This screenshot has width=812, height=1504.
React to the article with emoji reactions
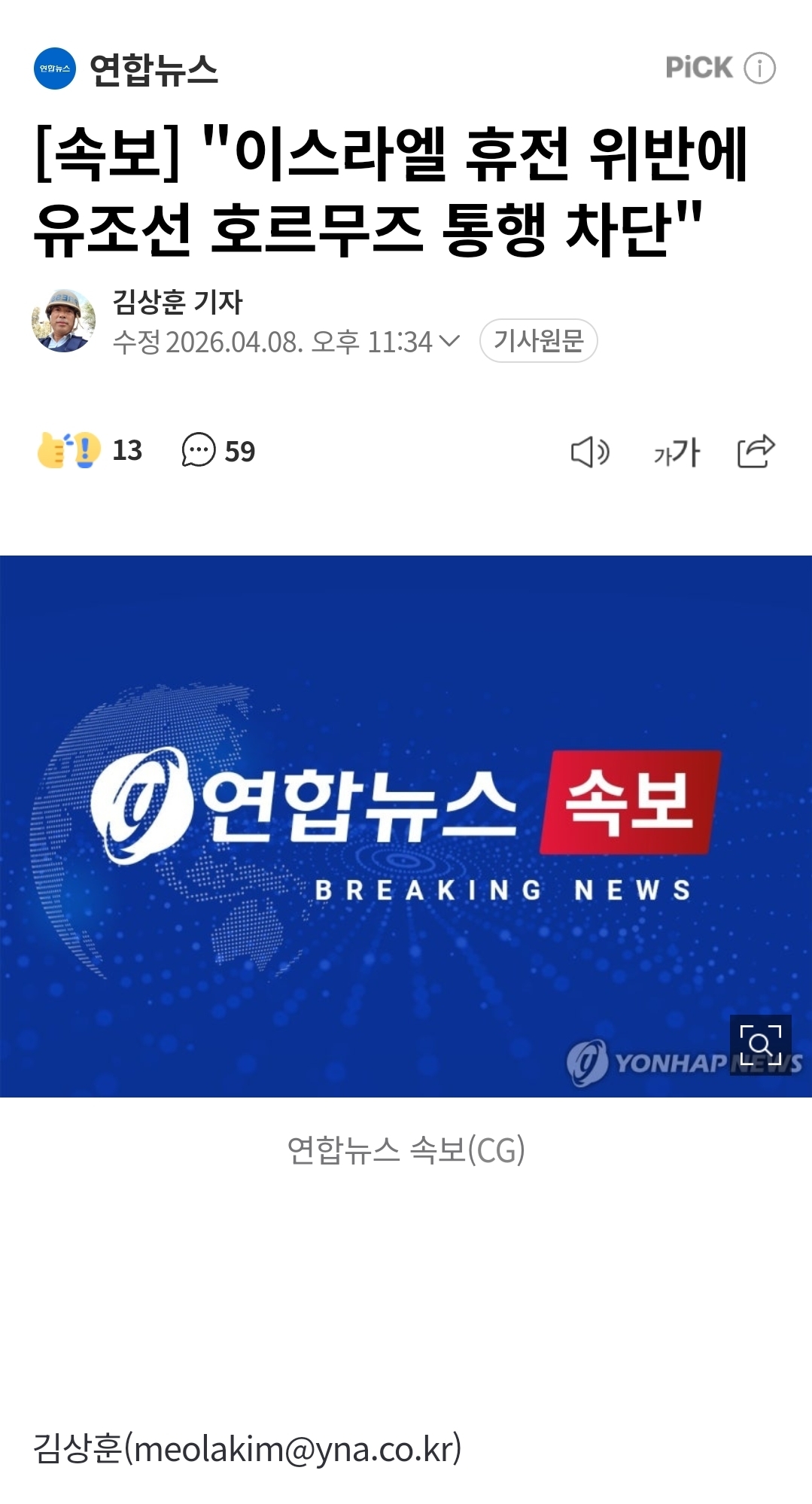90,450
